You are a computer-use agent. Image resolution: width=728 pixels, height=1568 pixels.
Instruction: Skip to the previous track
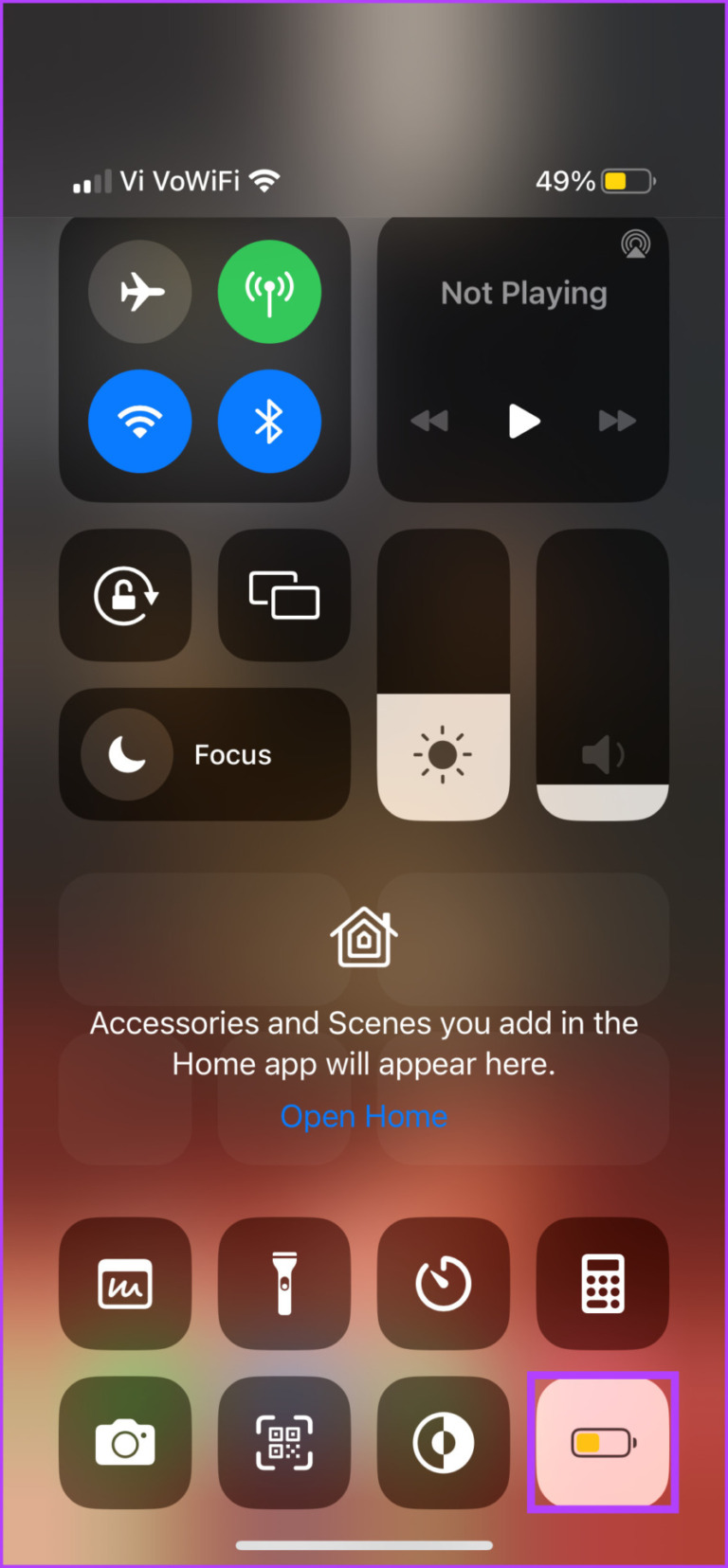click(x=429, y=421)
